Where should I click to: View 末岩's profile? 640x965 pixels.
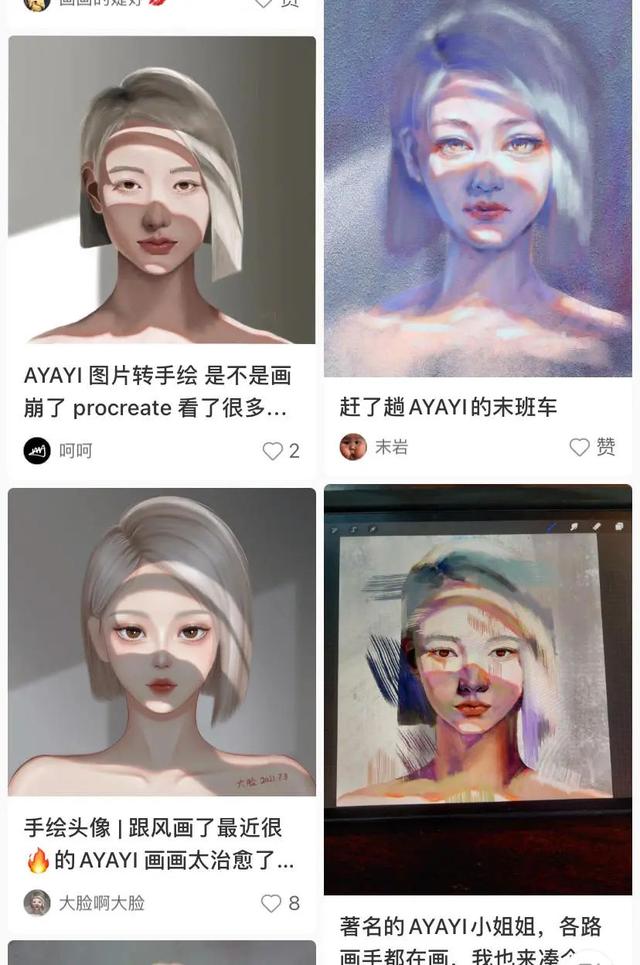click(353, 447)
